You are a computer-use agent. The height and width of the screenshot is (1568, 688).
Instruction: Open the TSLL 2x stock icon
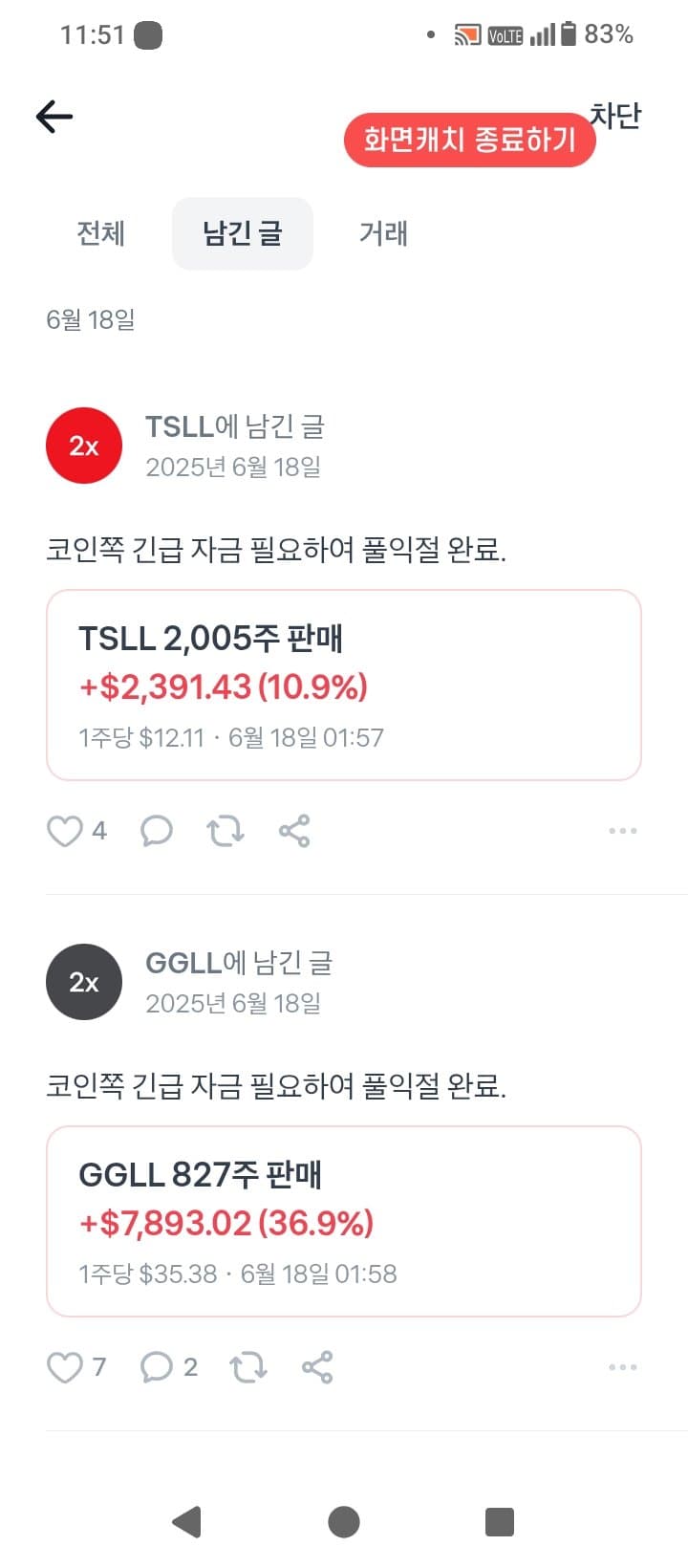click(x=84, y=446)
